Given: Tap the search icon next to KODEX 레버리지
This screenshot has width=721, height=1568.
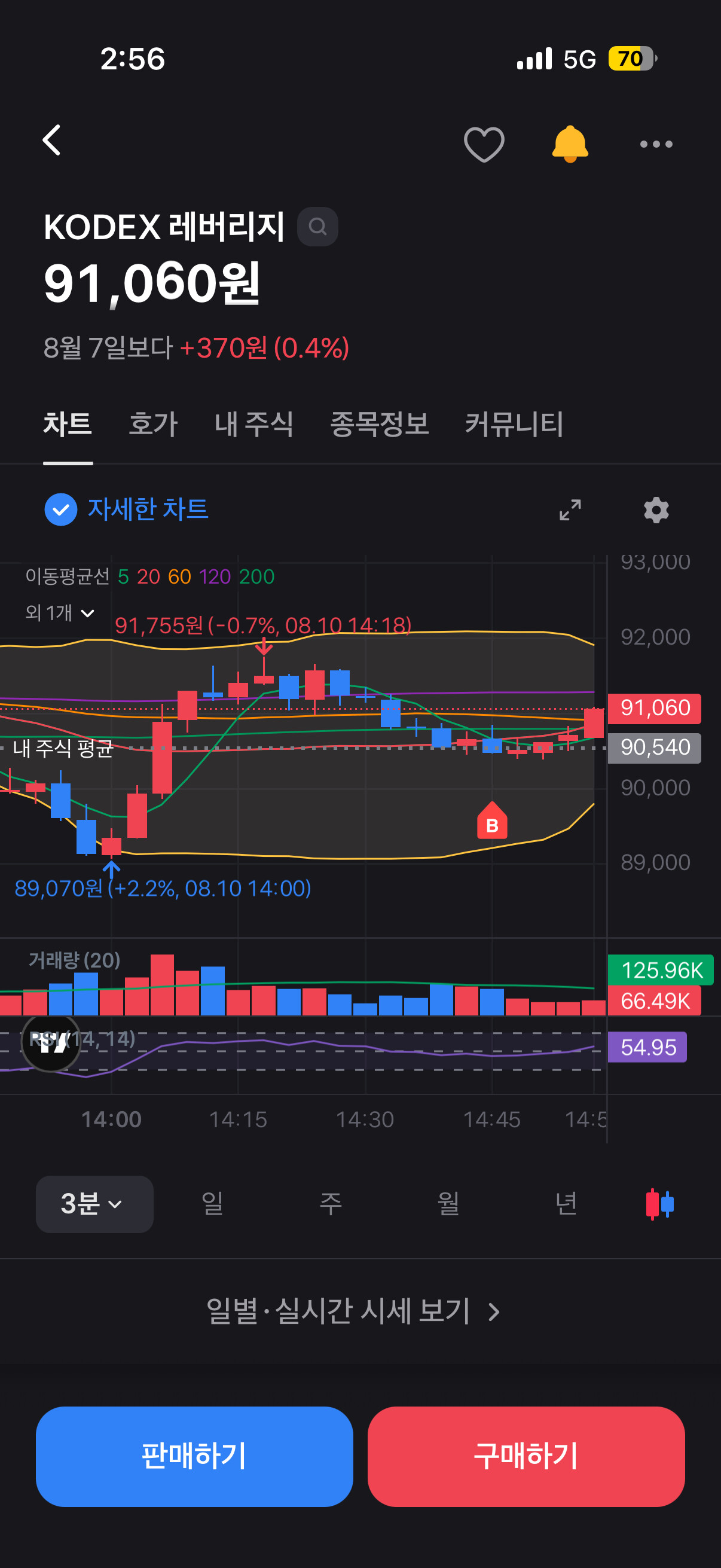Looking at the screenshot, I should click(317, 227).
